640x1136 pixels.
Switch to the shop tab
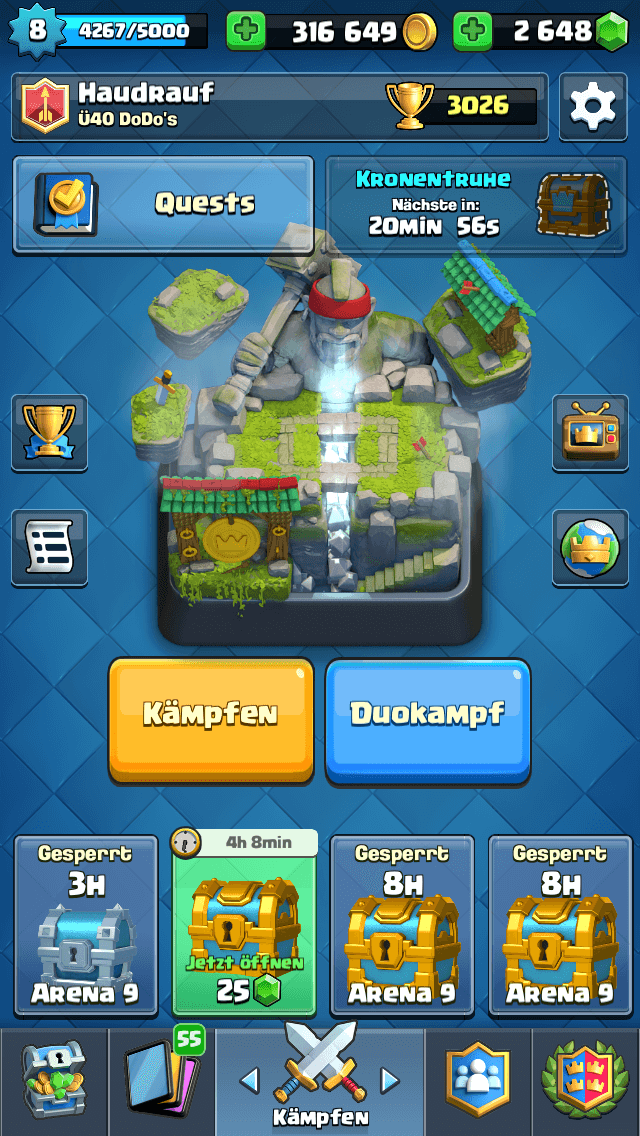click(x=54, y=1082)
